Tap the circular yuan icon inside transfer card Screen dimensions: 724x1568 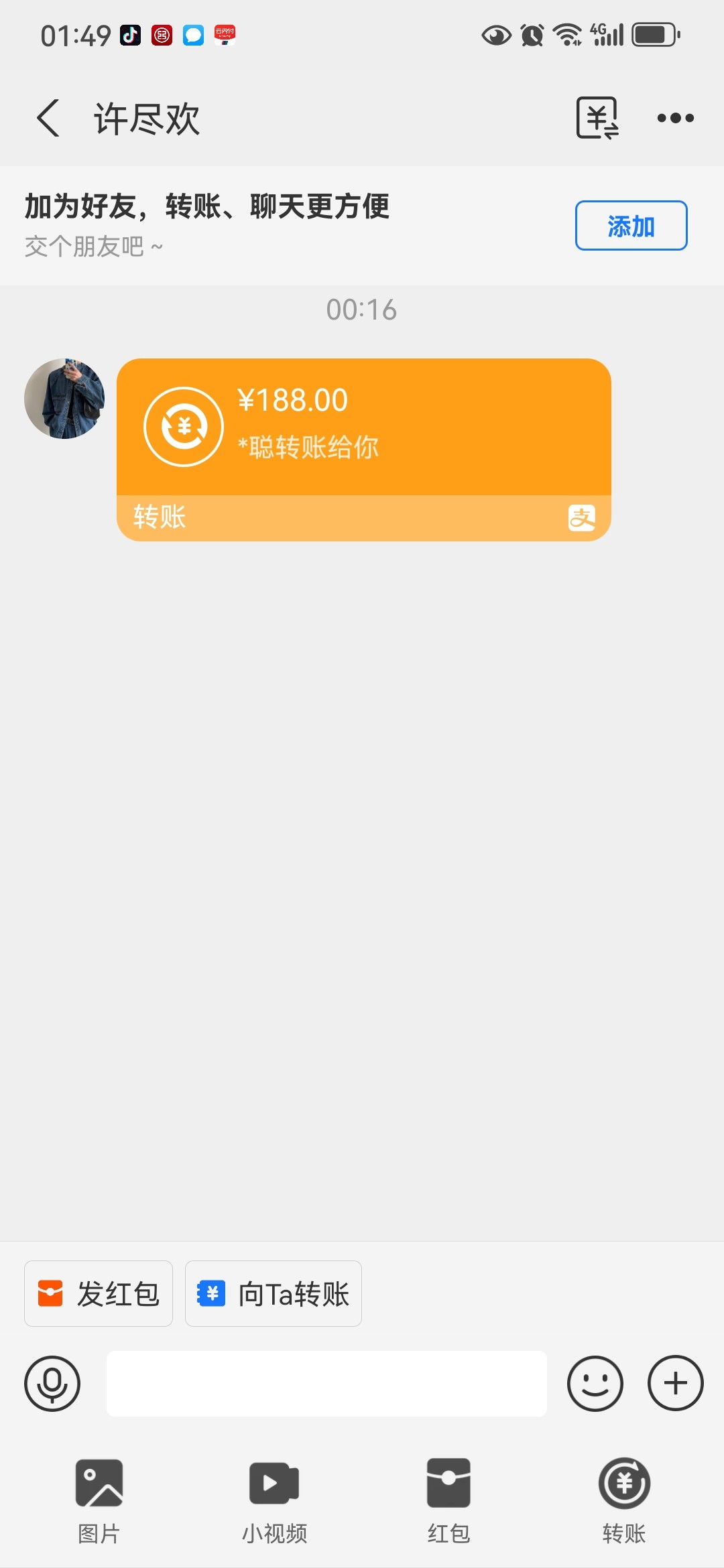point(182,427)
